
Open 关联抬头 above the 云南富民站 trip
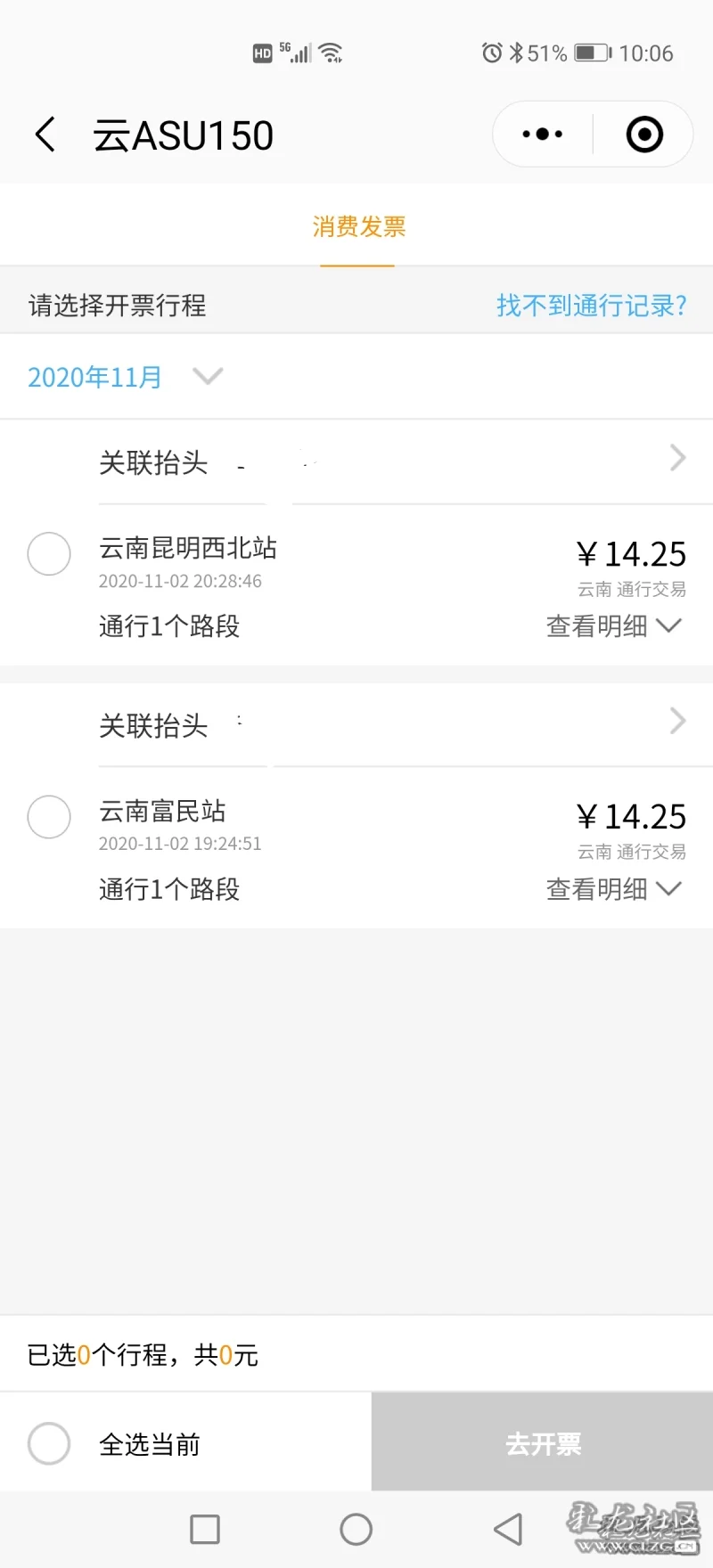392,724
